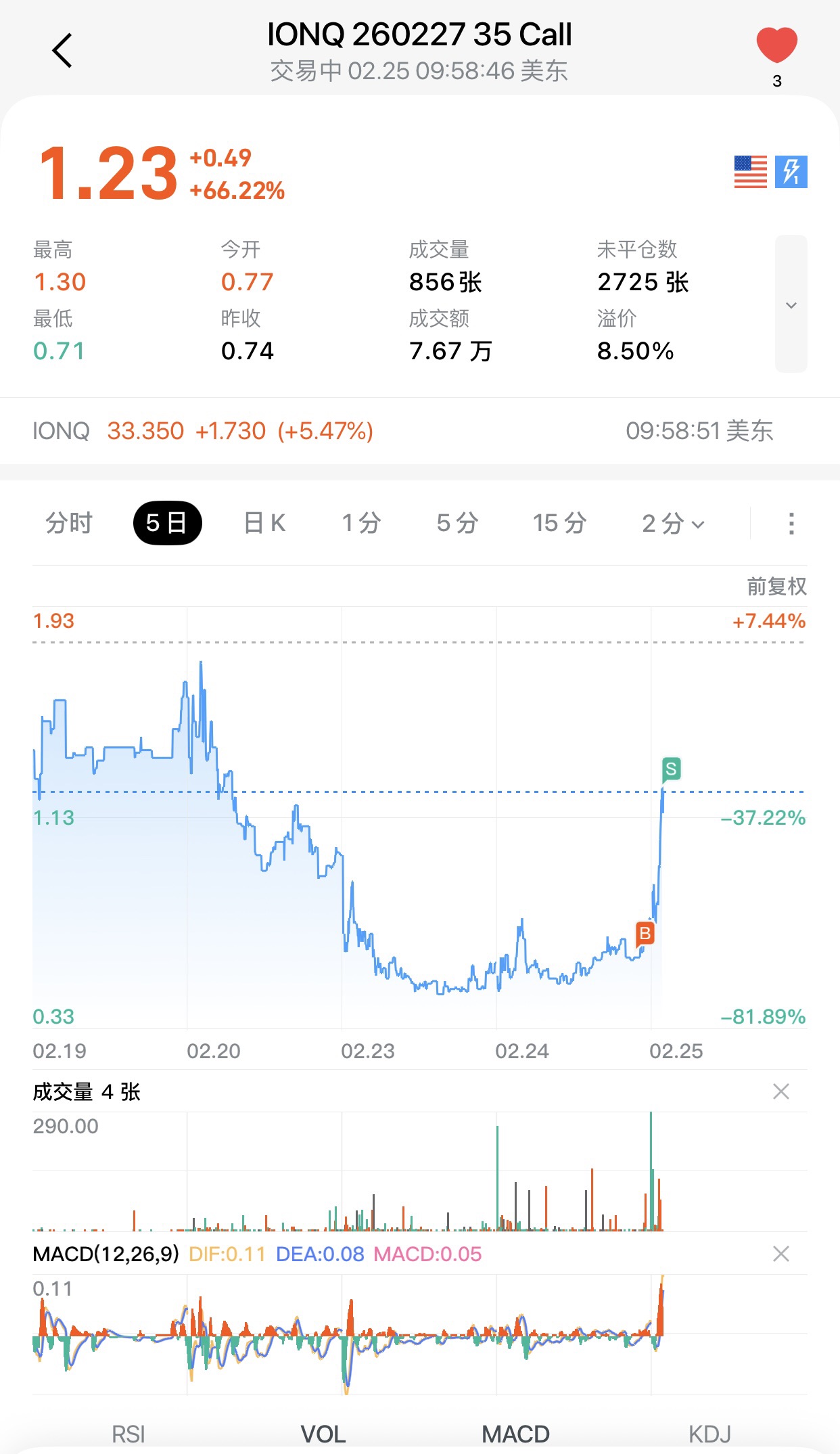Screen dimensions: 840x1454
Task: Go back using the top-left arrow
Action: pos(62,51)
